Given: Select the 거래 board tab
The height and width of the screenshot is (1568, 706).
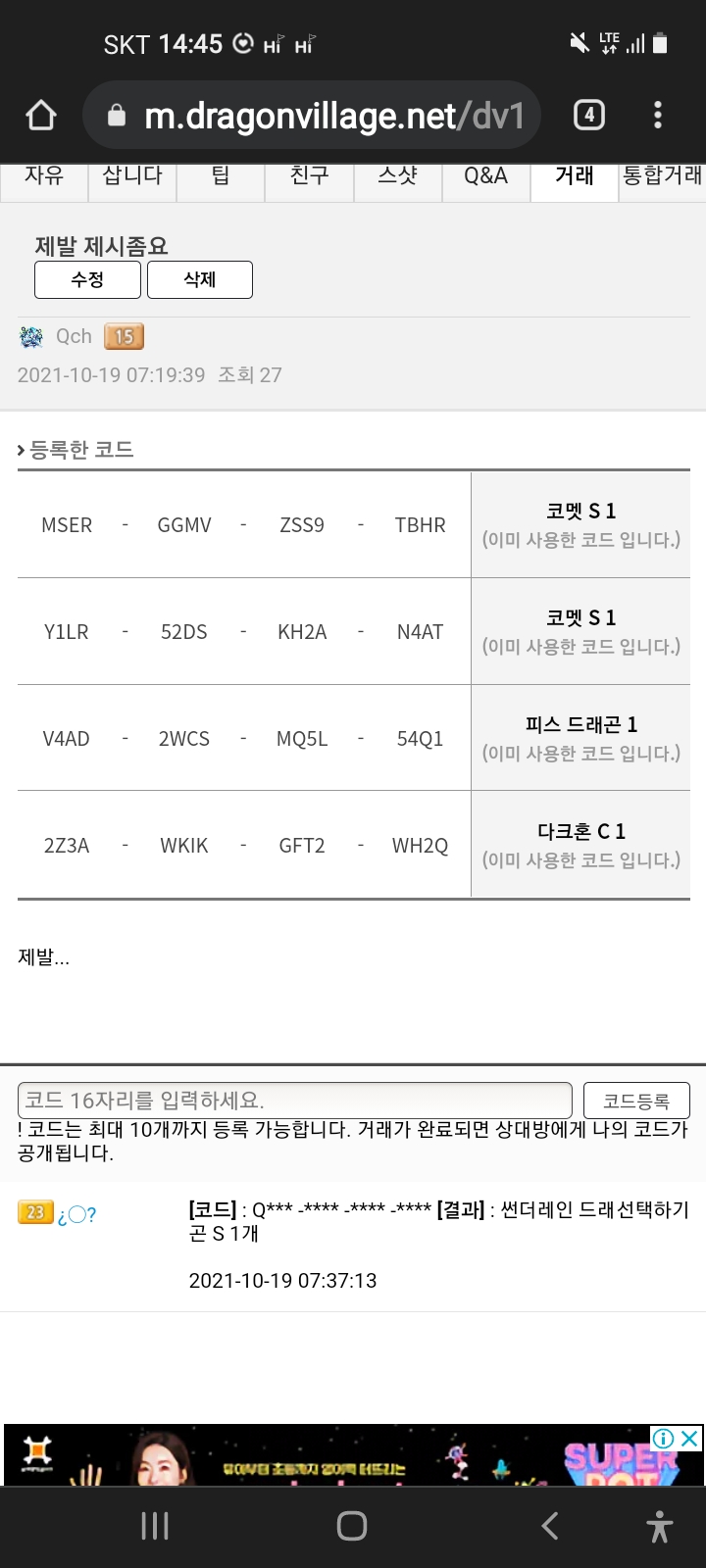Looking at the screenshot, I should [575, 177].
